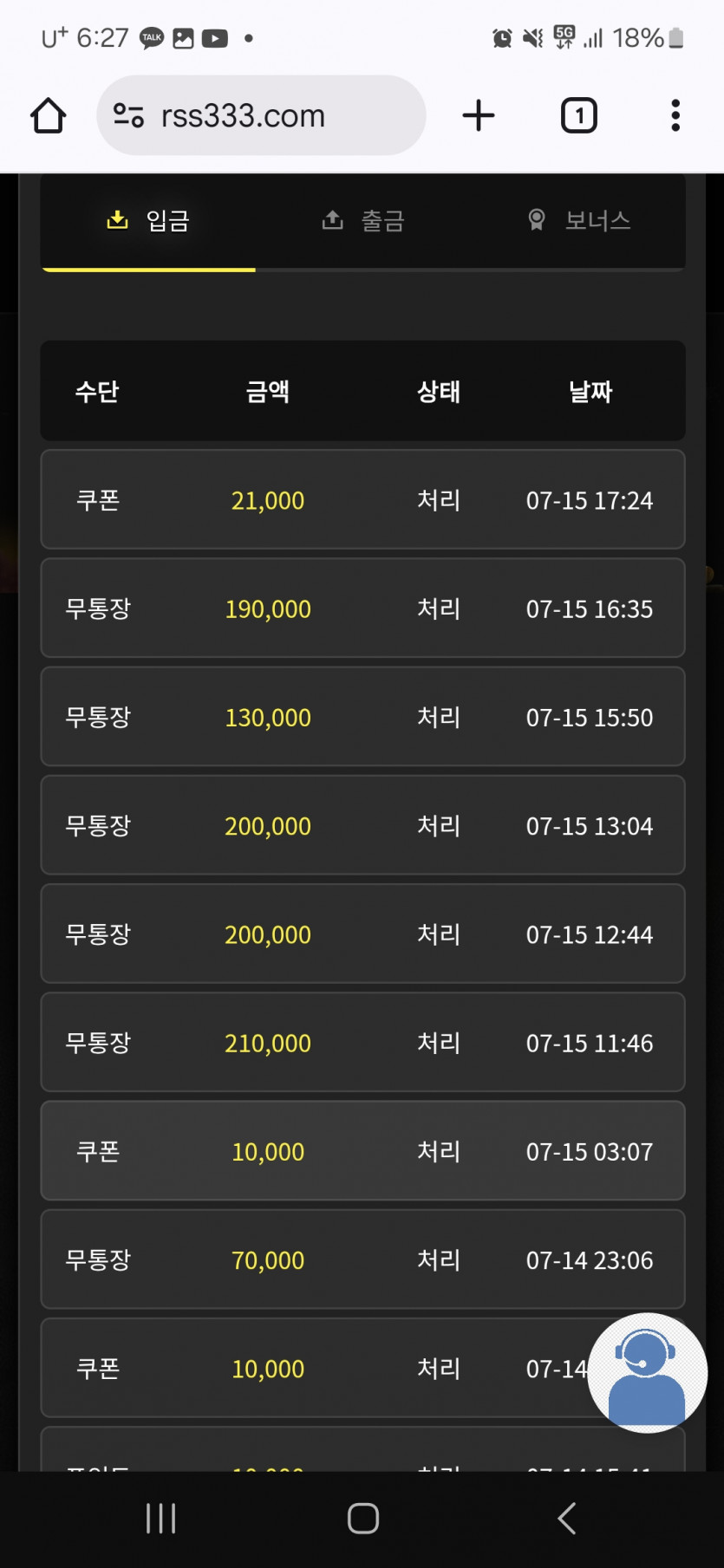
Task: Open the system recent apps view
Action: (161, 1519)
